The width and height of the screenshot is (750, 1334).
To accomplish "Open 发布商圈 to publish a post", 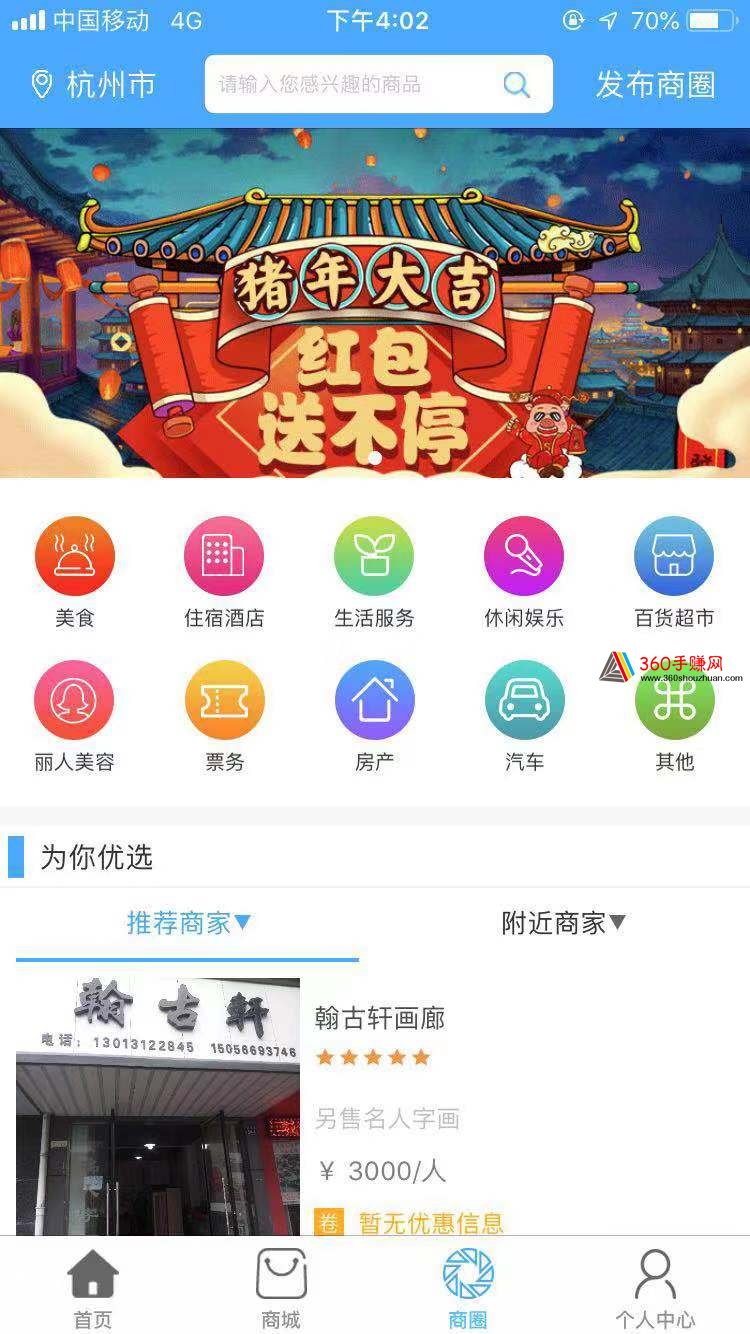I will (655, 85).
